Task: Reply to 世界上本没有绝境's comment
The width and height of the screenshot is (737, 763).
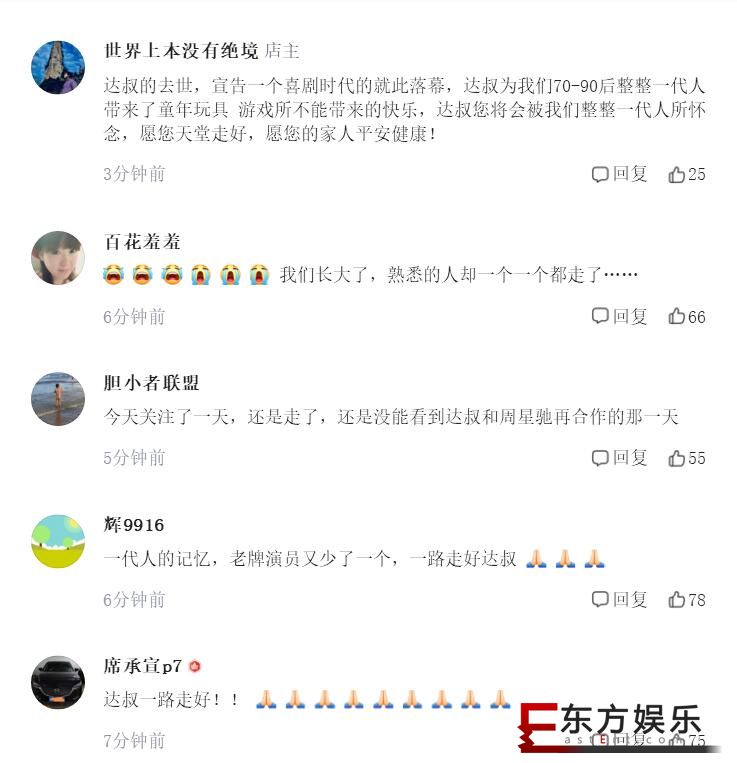Action: point(620,174)
